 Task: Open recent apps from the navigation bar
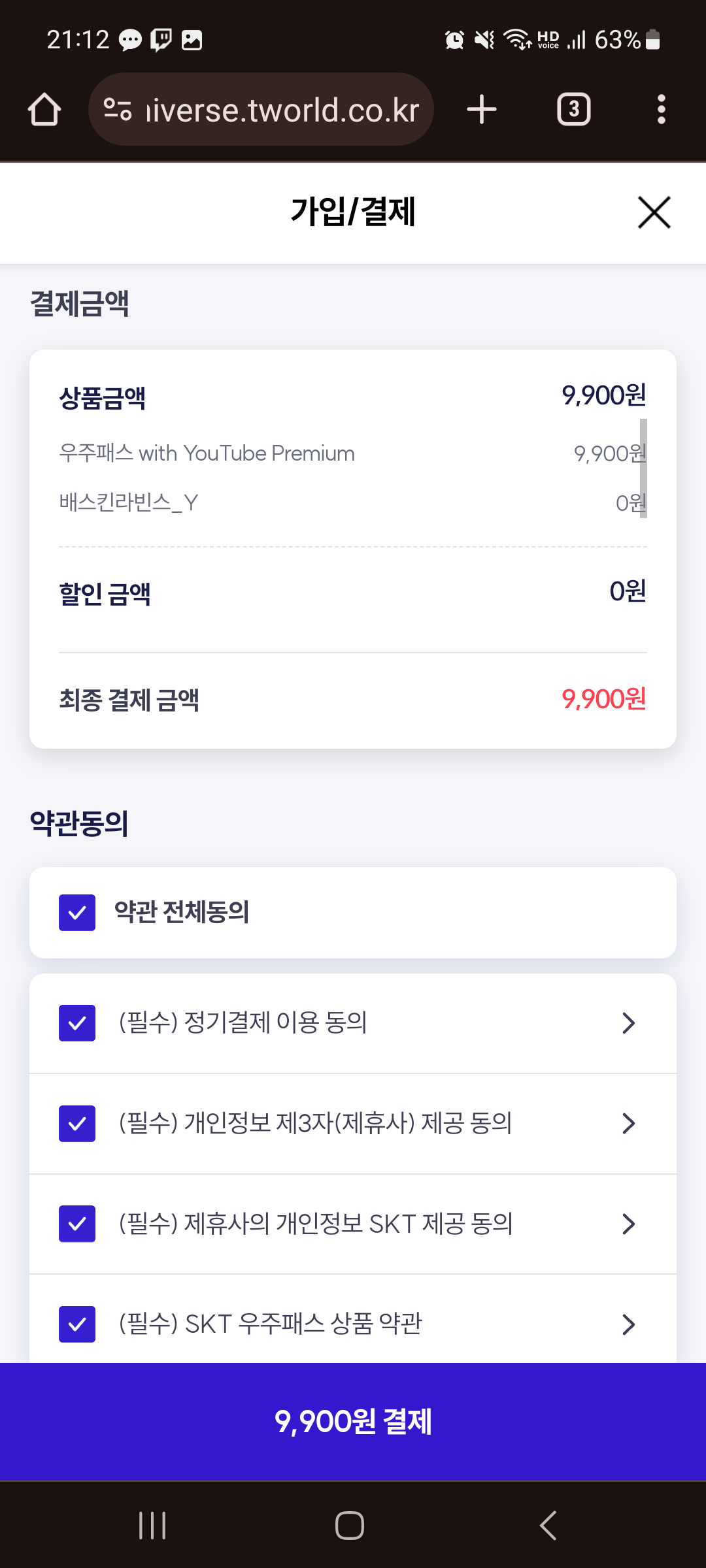click(152, 1526)
